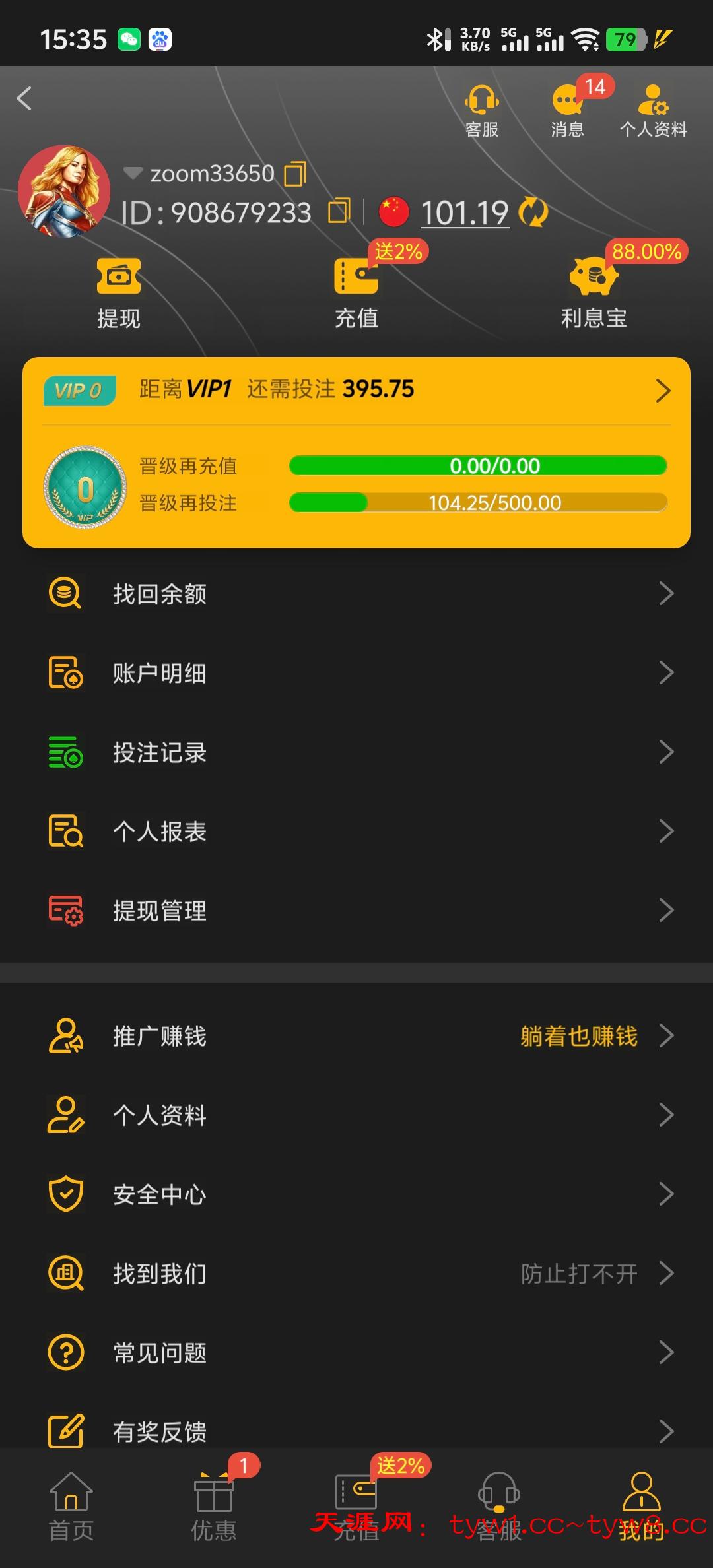The height and width of the screenshot is (1568, 713).
Task: Open 推广赚钱 promotion row
Action: click(x=356, y=1036)
